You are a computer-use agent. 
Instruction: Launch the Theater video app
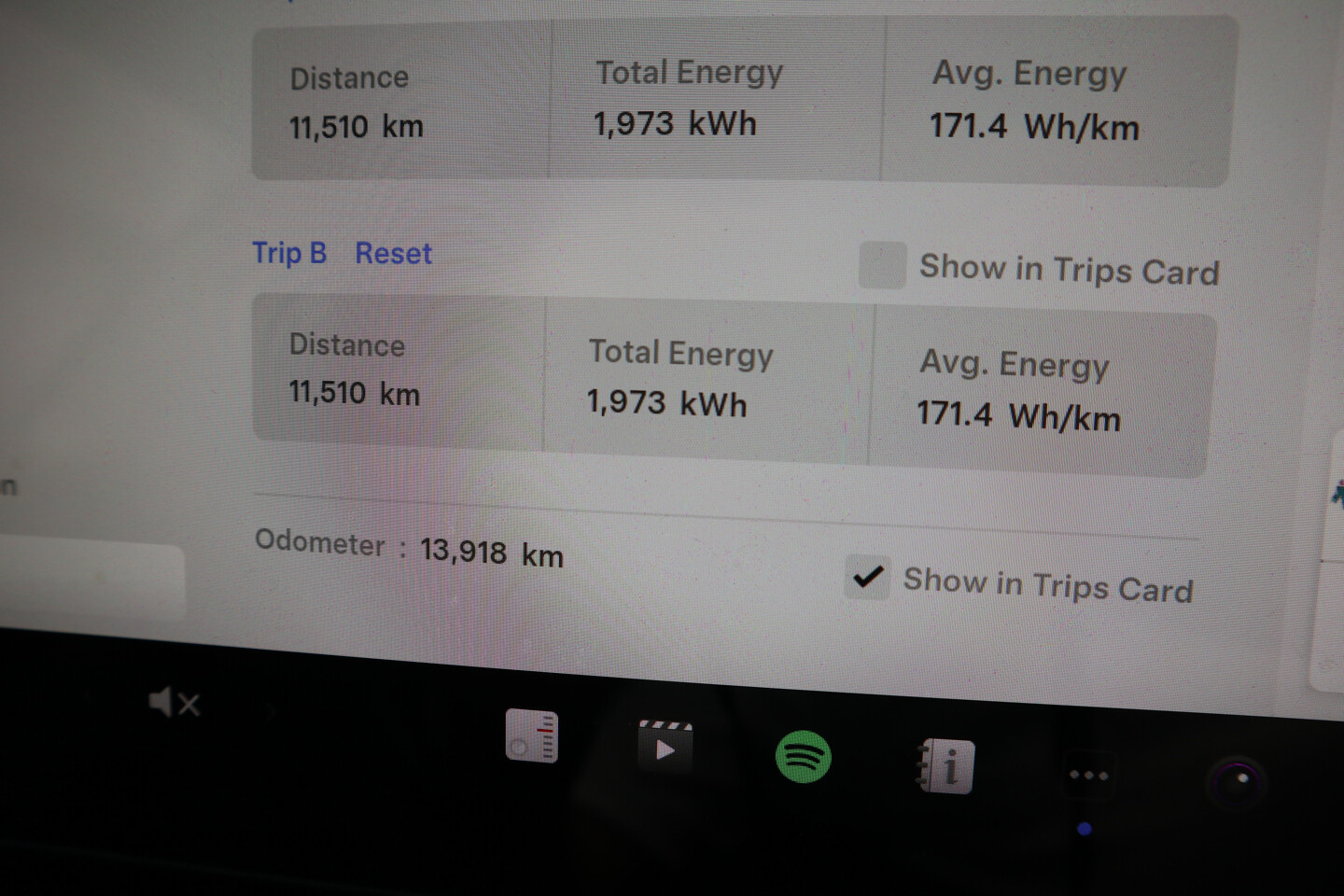665,747
